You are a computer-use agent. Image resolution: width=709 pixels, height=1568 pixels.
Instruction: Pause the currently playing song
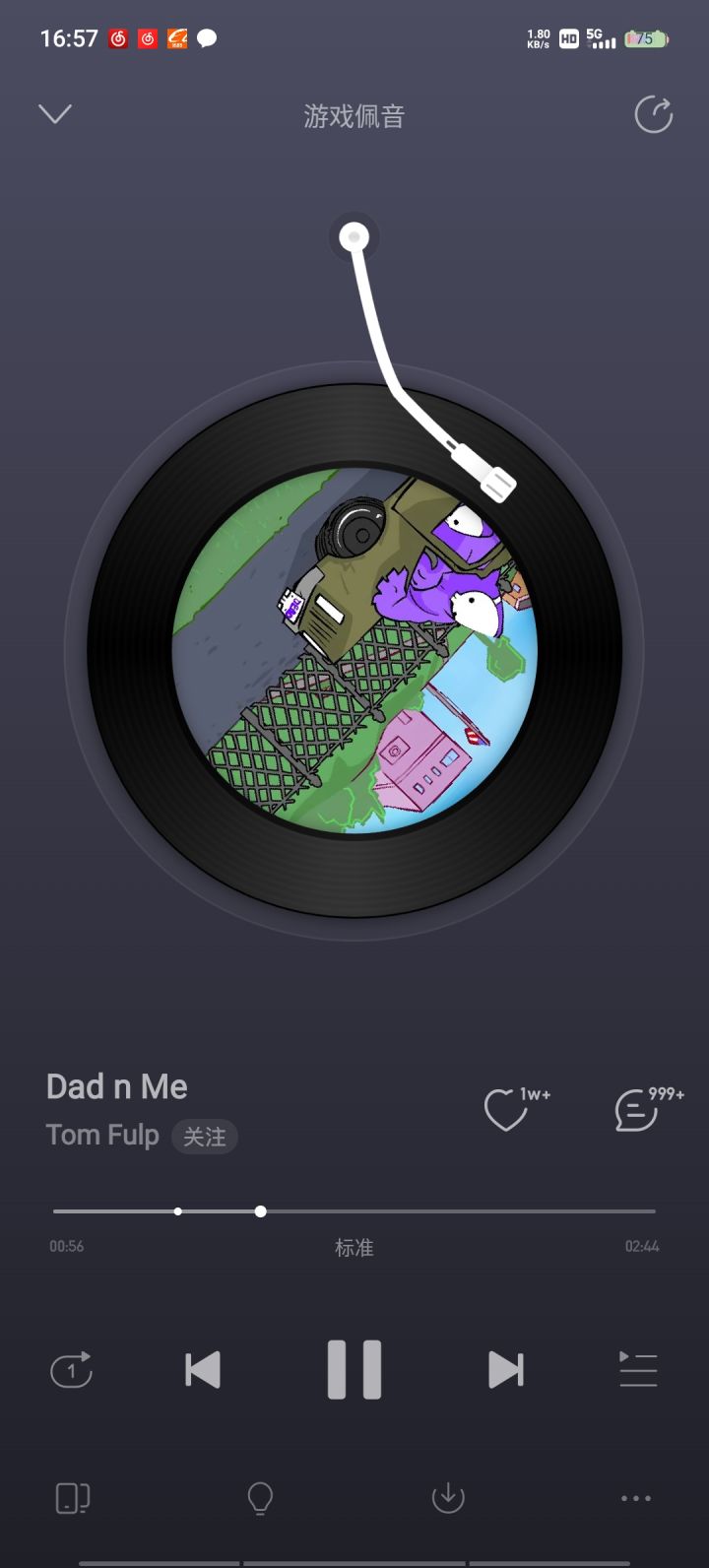click(354, 1369)
